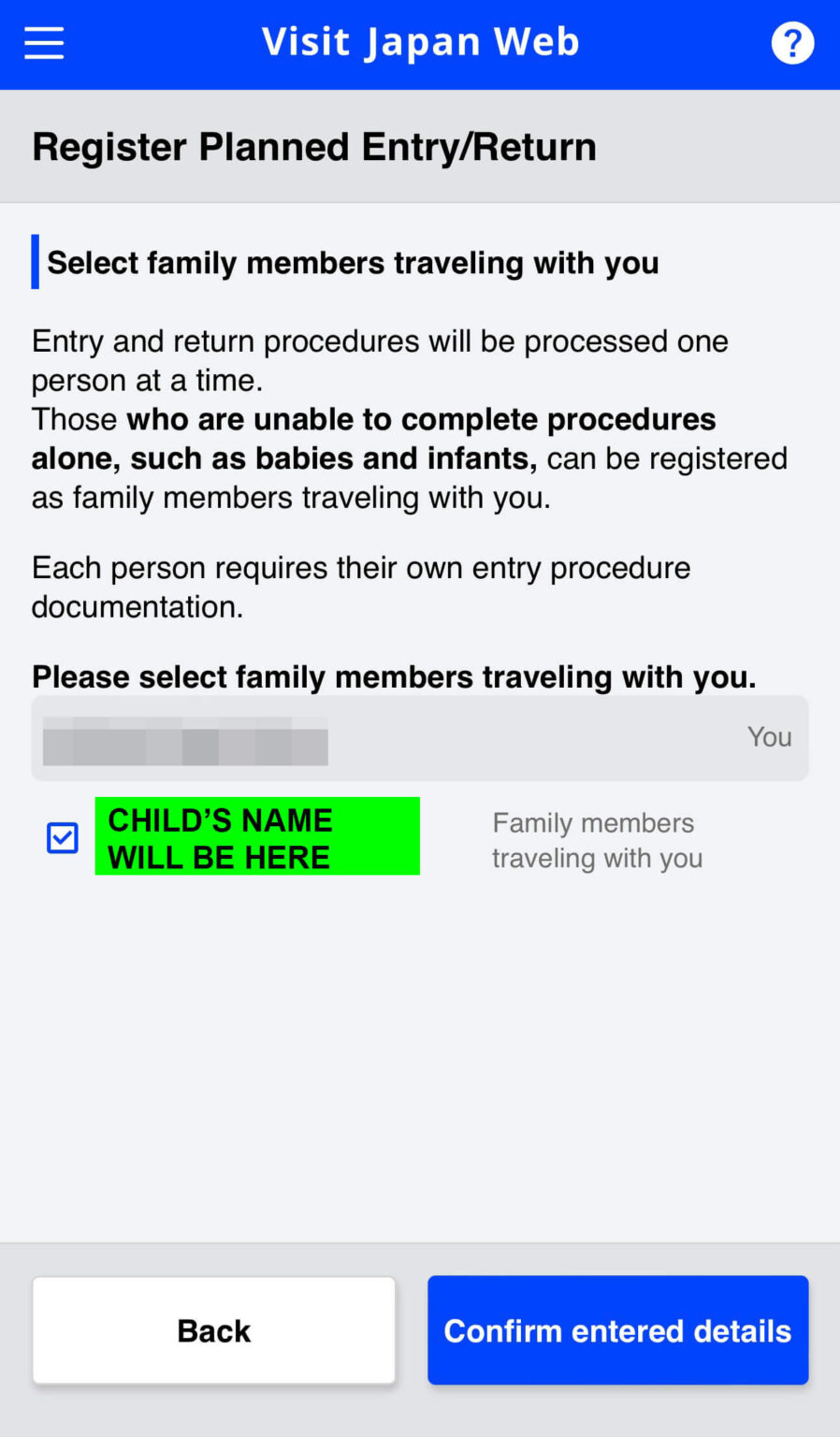The image size is (840, 1437).
Task: Click the Family members traveling with you label
Action: [596, 840]
